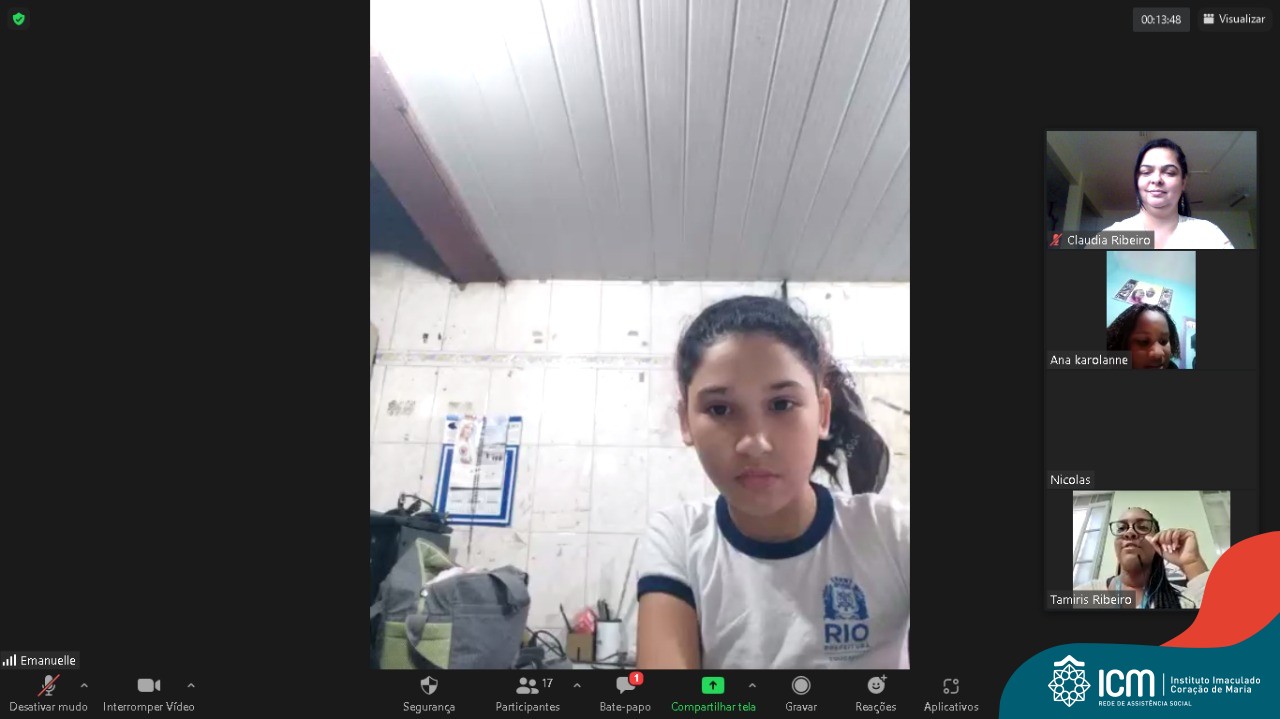This screenshot has height=719, width=1280.
Task: Unmute the microphone with Desativar mudo
Action: 48,692
